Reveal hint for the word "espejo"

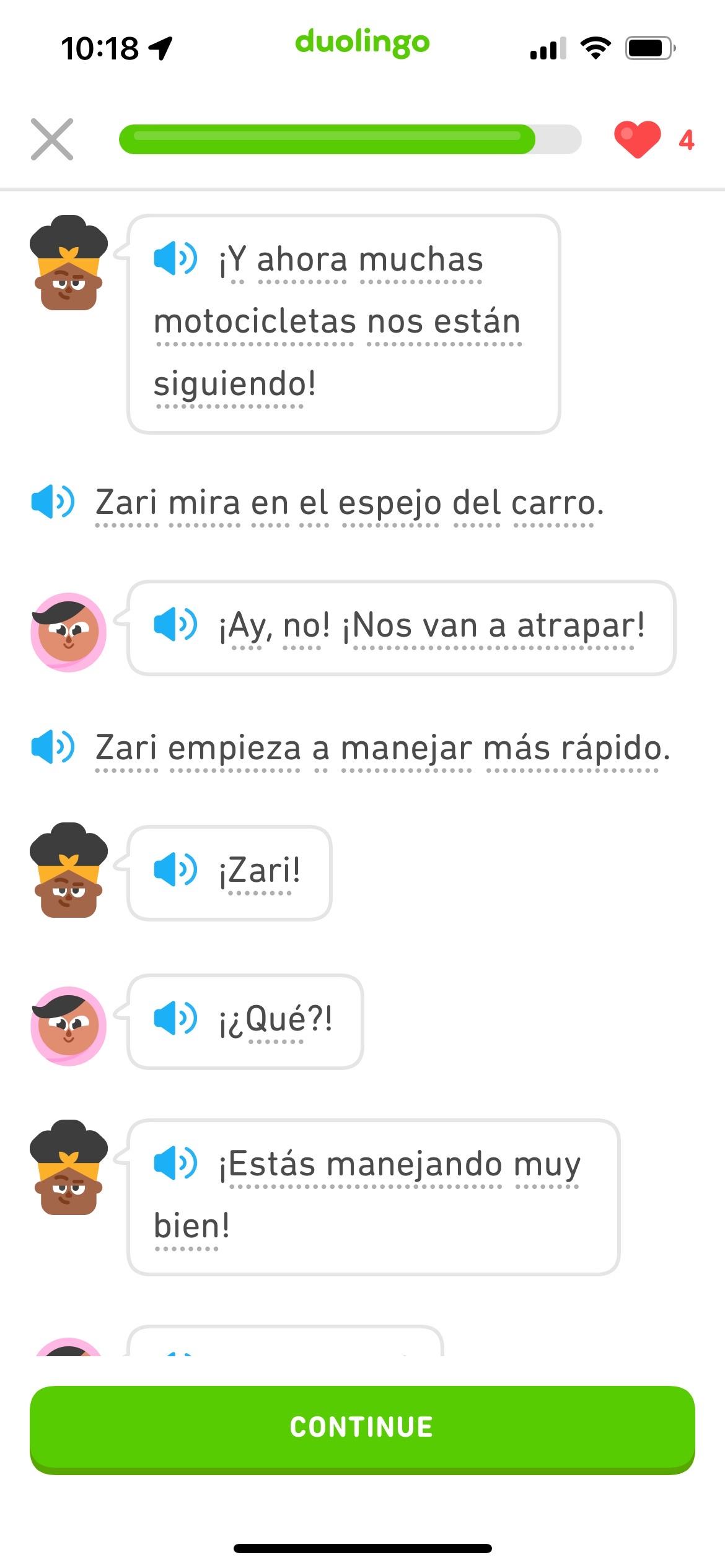[x=390, y=503]
